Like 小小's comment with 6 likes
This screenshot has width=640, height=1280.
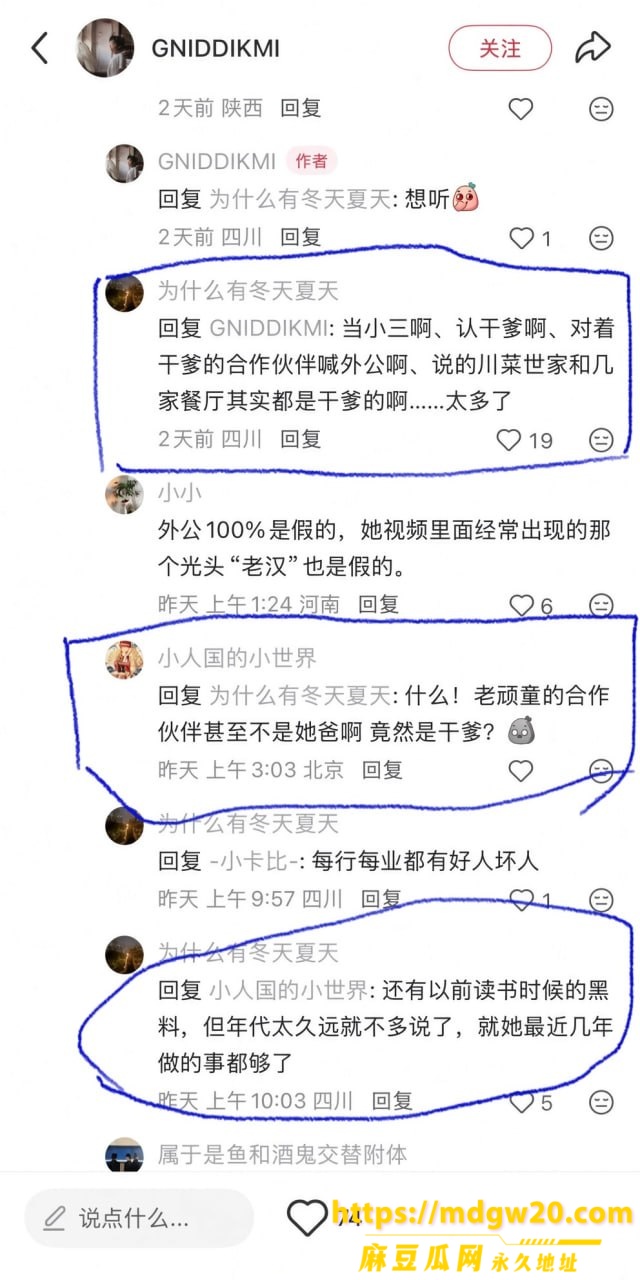click(521, 605)
